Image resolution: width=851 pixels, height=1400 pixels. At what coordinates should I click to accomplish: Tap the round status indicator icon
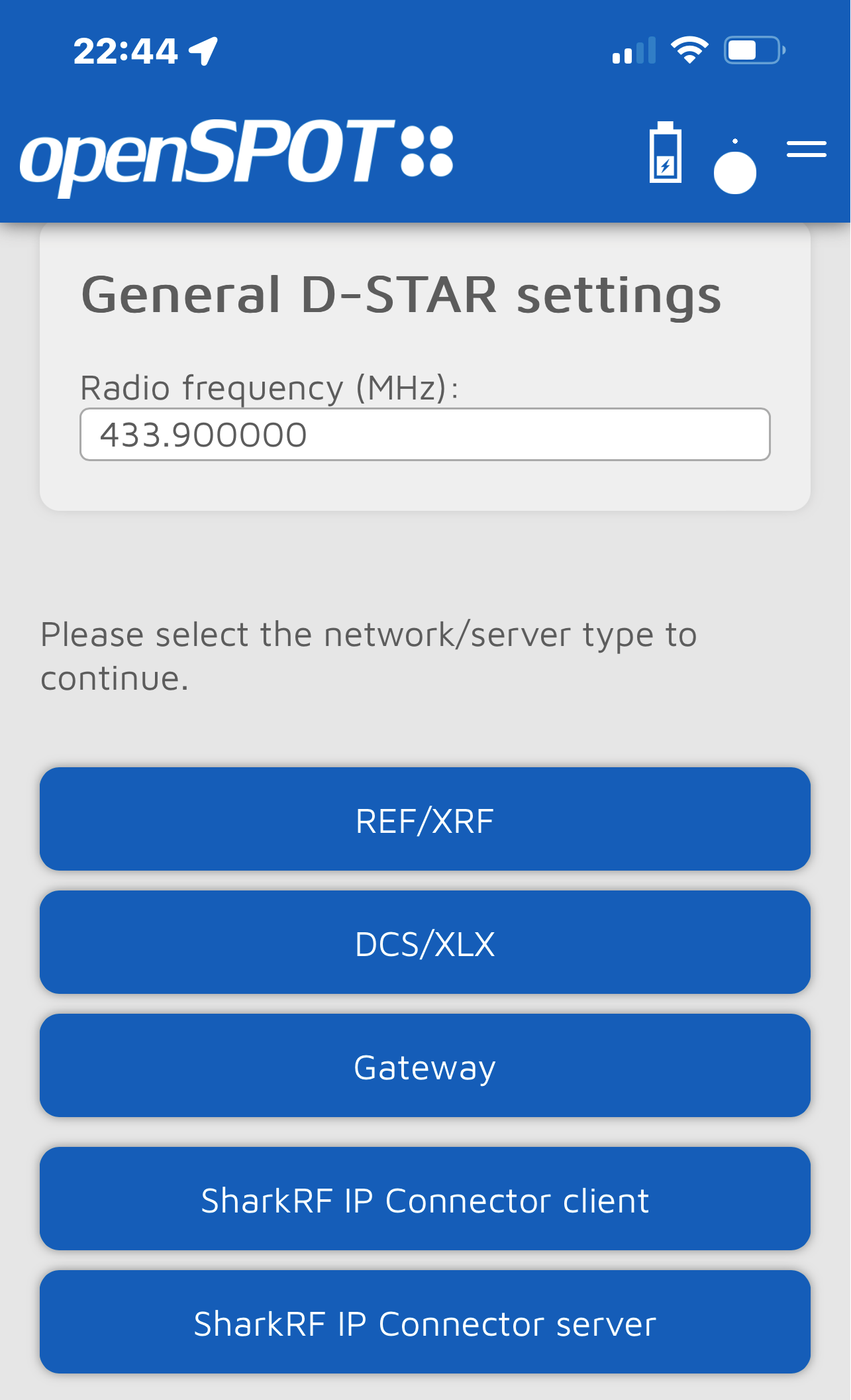pyautogui.click(x=734, y=171)
